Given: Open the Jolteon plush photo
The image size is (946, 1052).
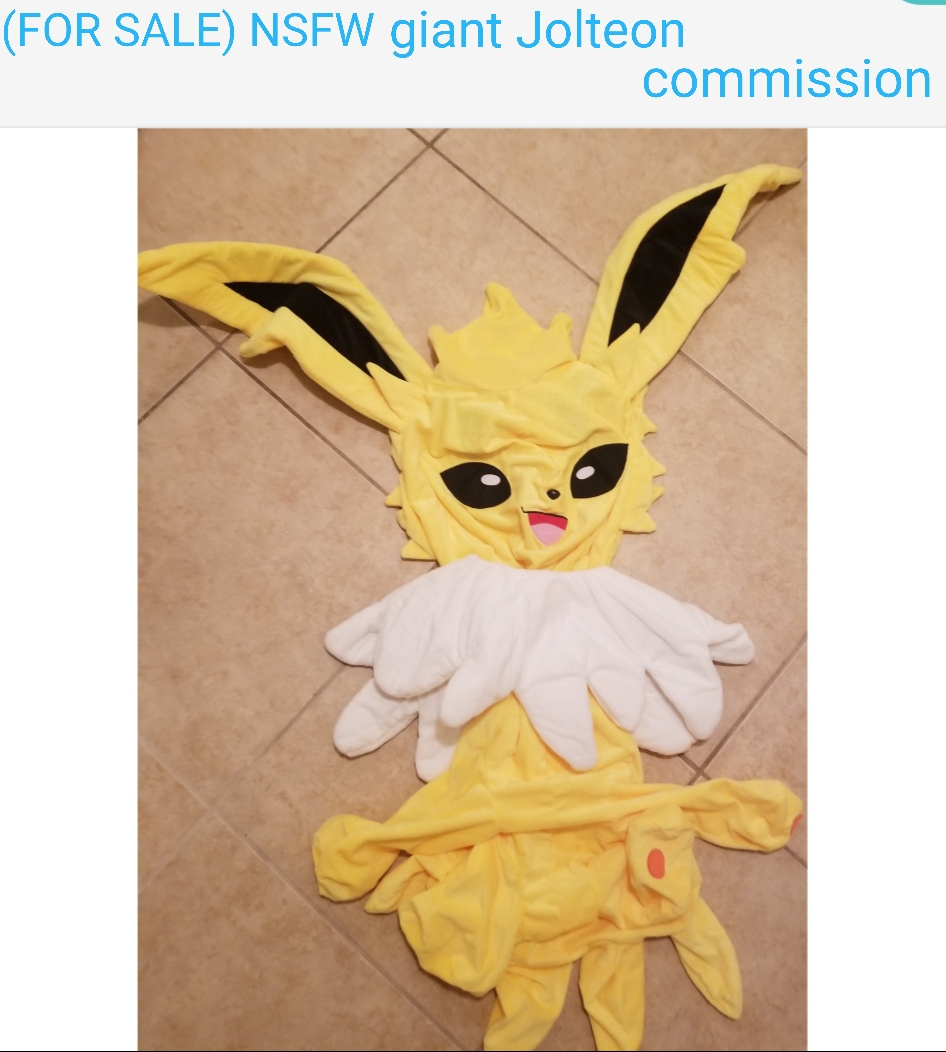Looking at the screenshot, I should 472,588.
